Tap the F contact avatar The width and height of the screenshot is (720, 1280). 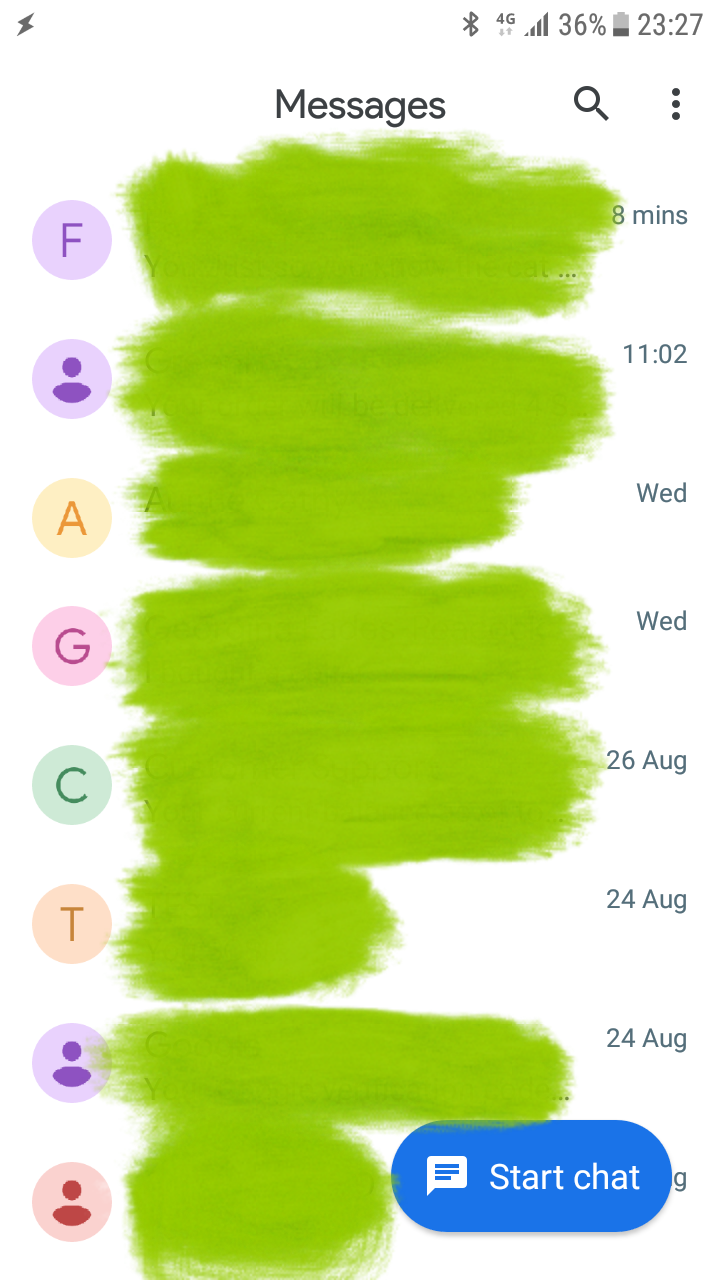click(x=71, y=240)
